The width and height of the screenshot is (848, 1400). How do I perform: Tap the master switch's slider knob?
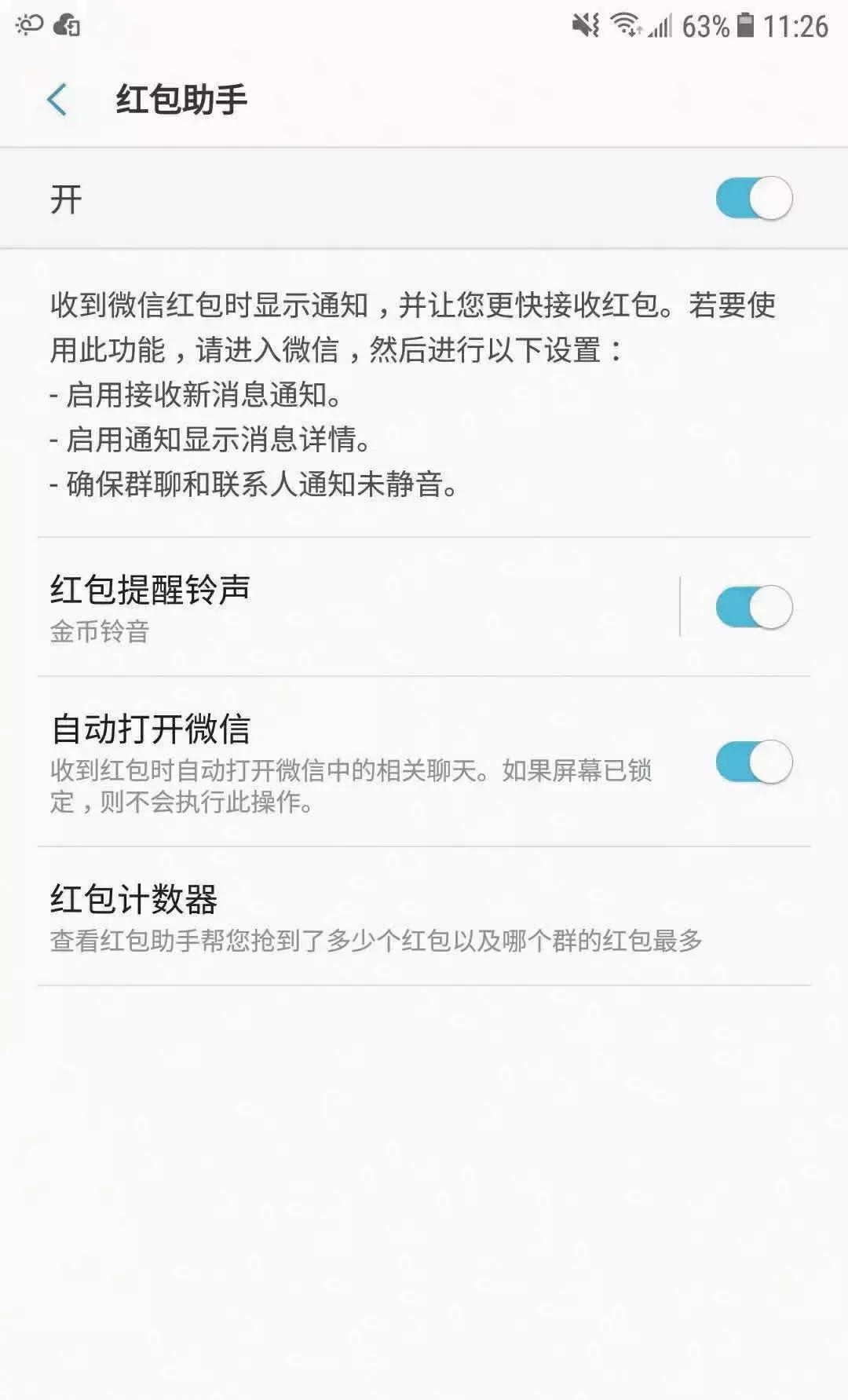pyautogui.click(x=773, y=199)
